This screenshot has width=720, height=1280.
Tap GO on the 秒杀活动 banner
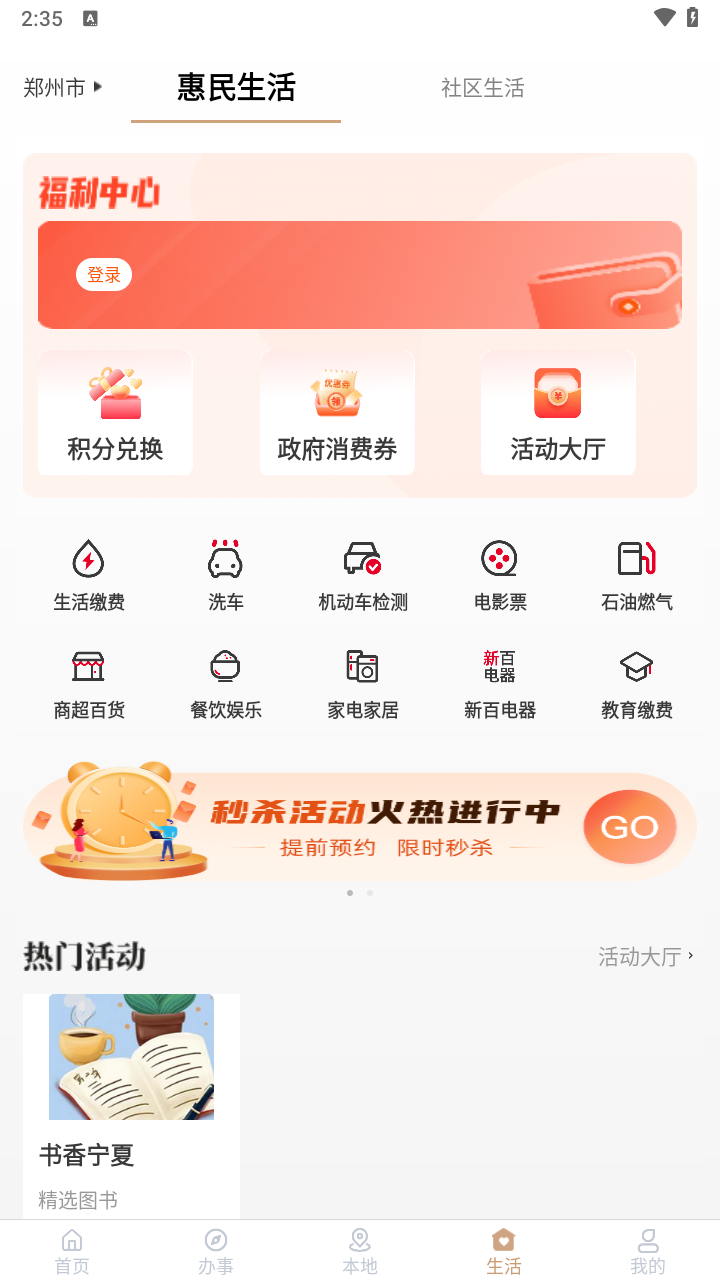pyautogui.click(x=630, y=827)
